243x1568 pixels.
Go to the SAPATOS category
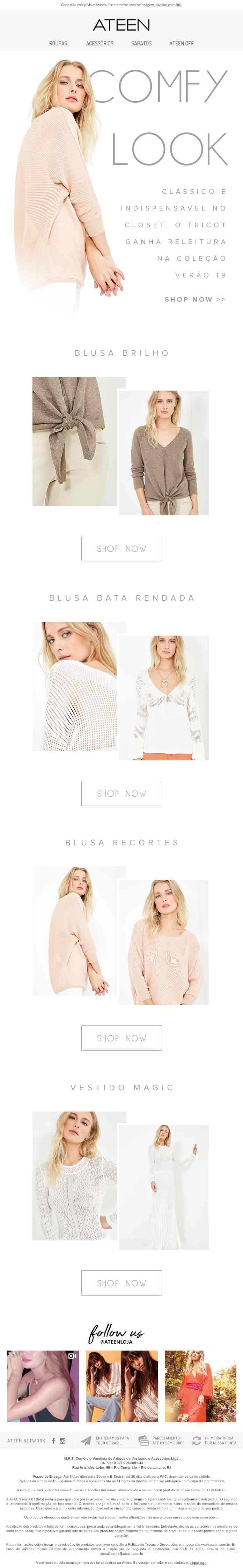tap(141, 44)
